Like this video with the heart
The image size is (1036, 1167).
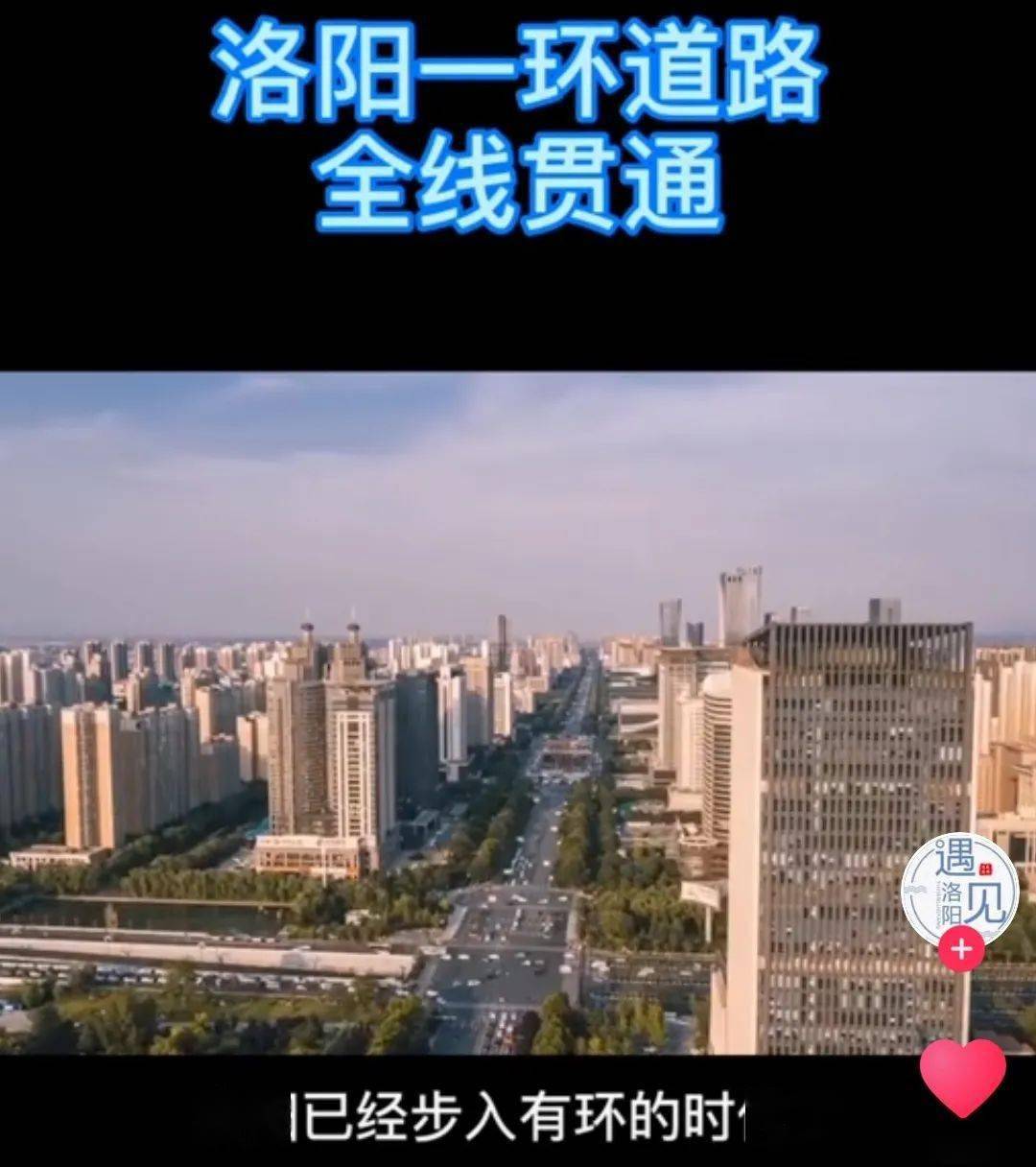(x=962, y=1075)
